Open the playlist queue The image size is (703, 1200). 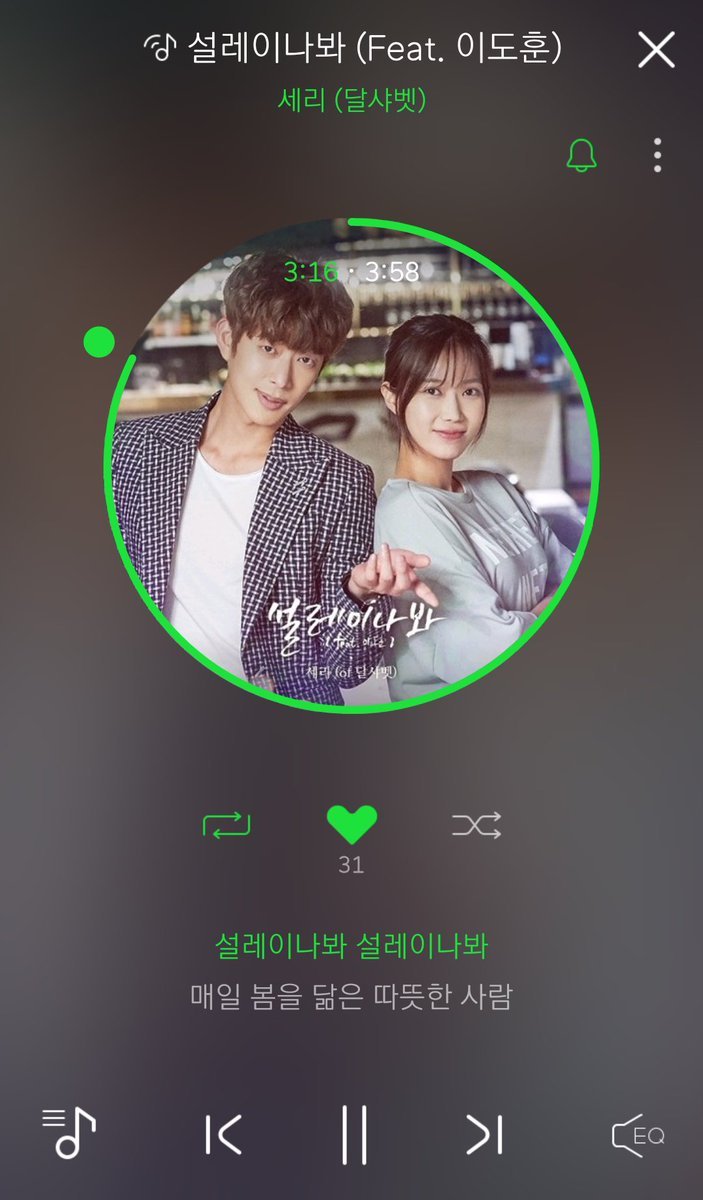pyautogui.click(x=68, y=1134)
